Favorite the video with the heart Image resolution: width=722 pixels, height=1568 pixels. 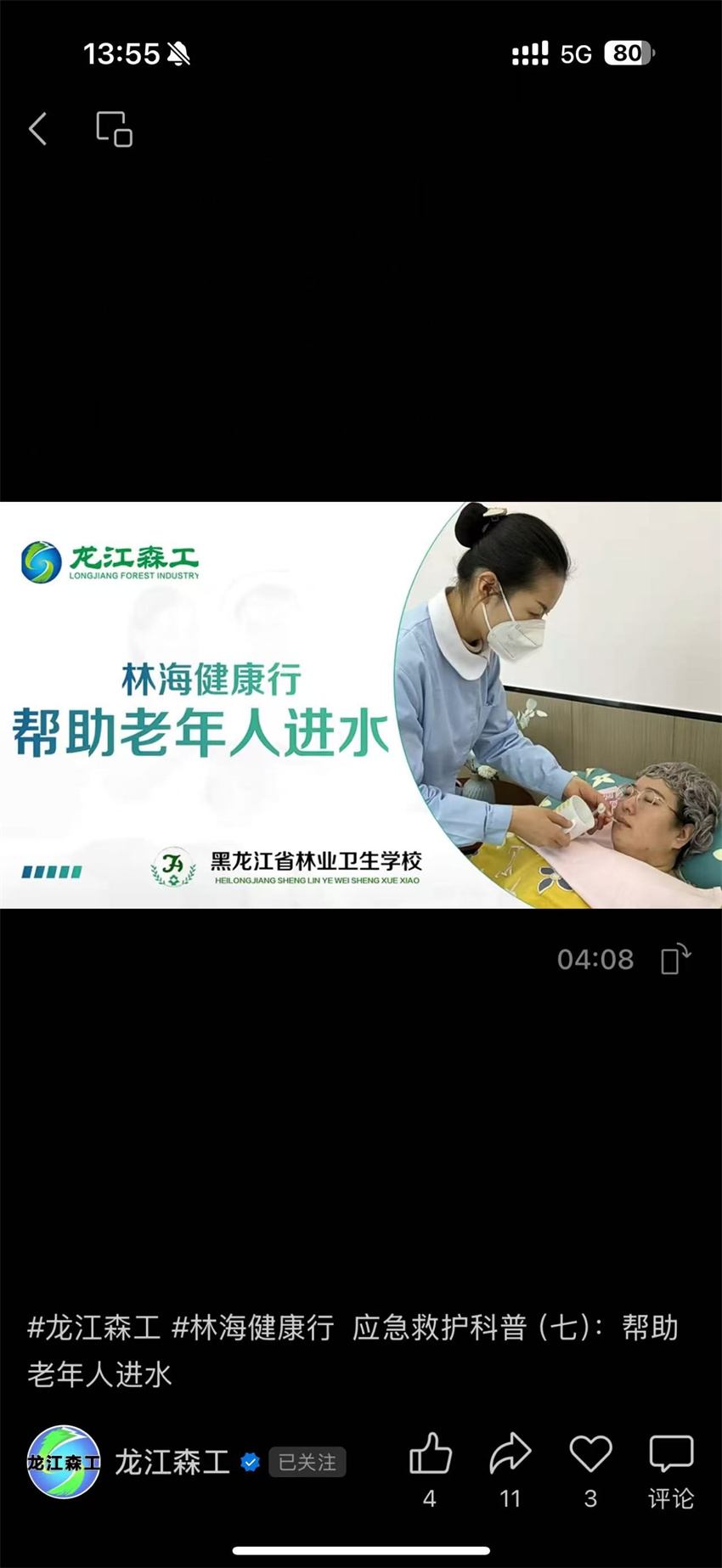tap(590, 1469)
